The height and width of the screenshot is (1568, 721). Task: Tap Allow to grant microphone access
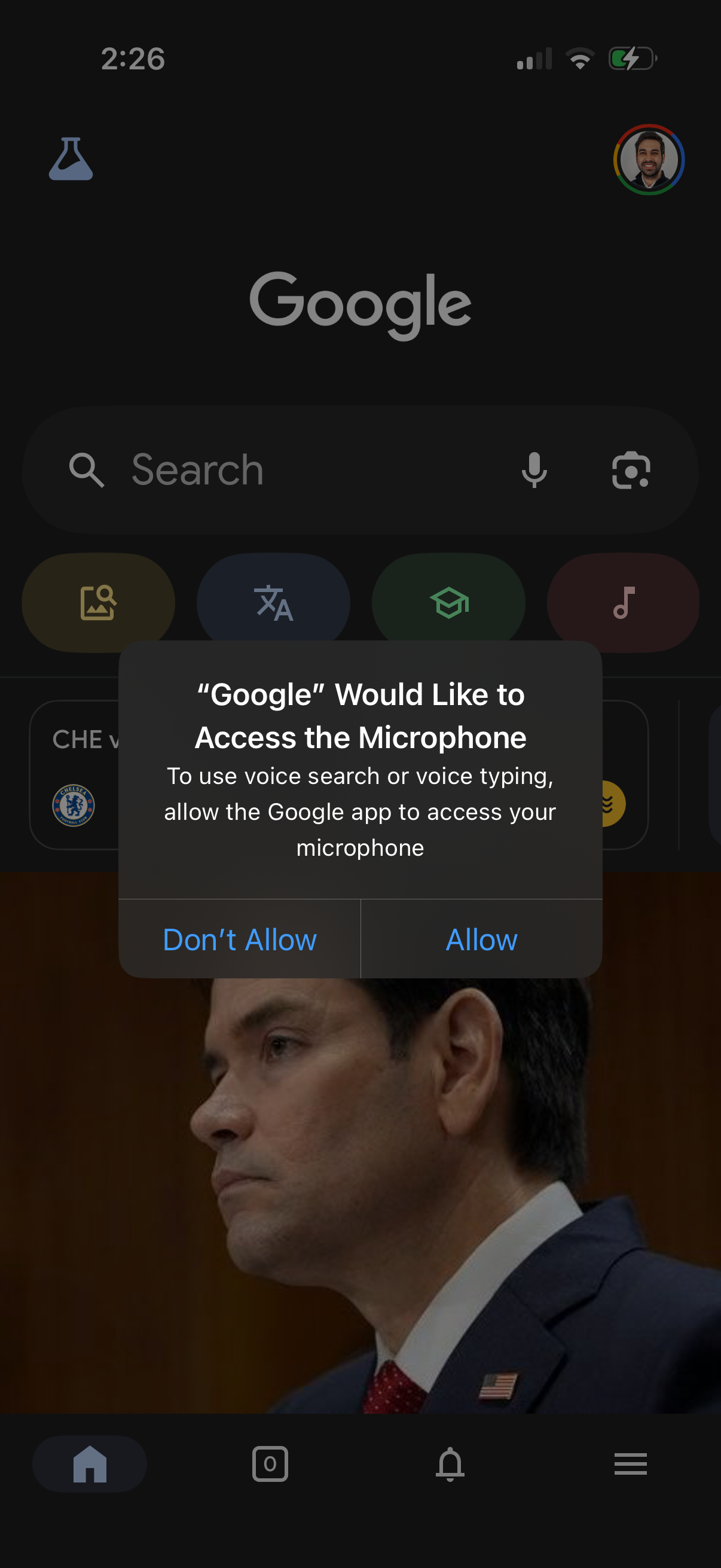point(481,939)
